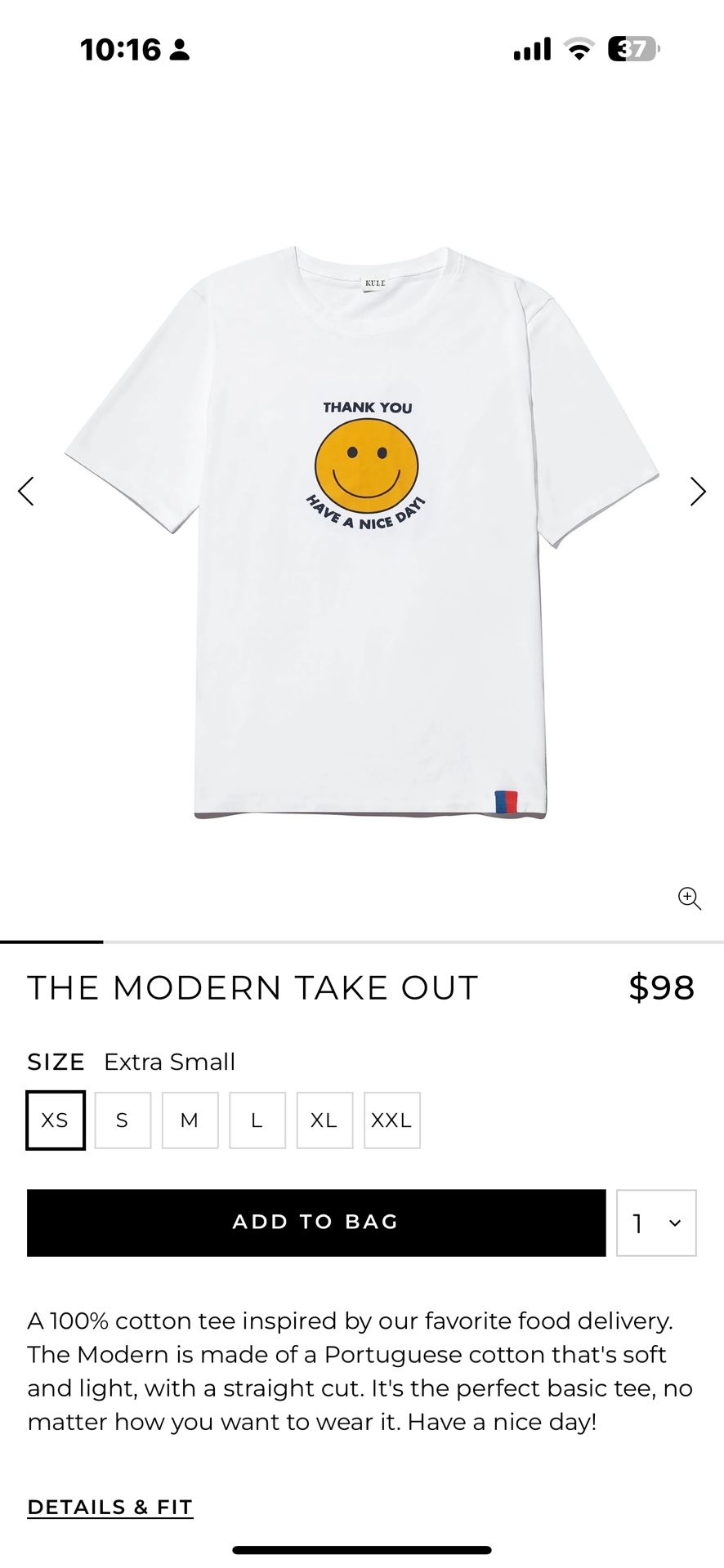This screenshot has width=724, height=1568.
Task: Show the previous product image
Action: coord(26,492)
